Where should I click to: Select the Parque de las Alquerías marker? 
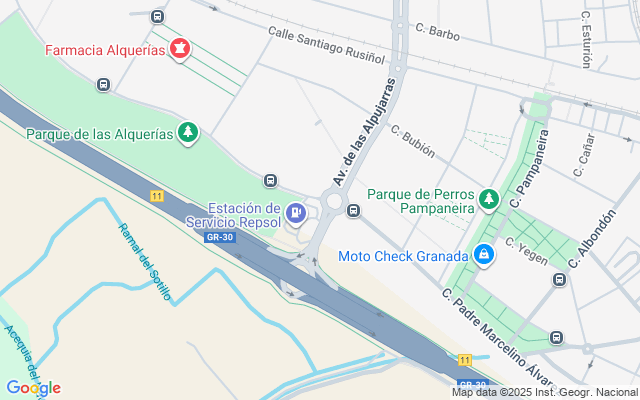[188, 133]
